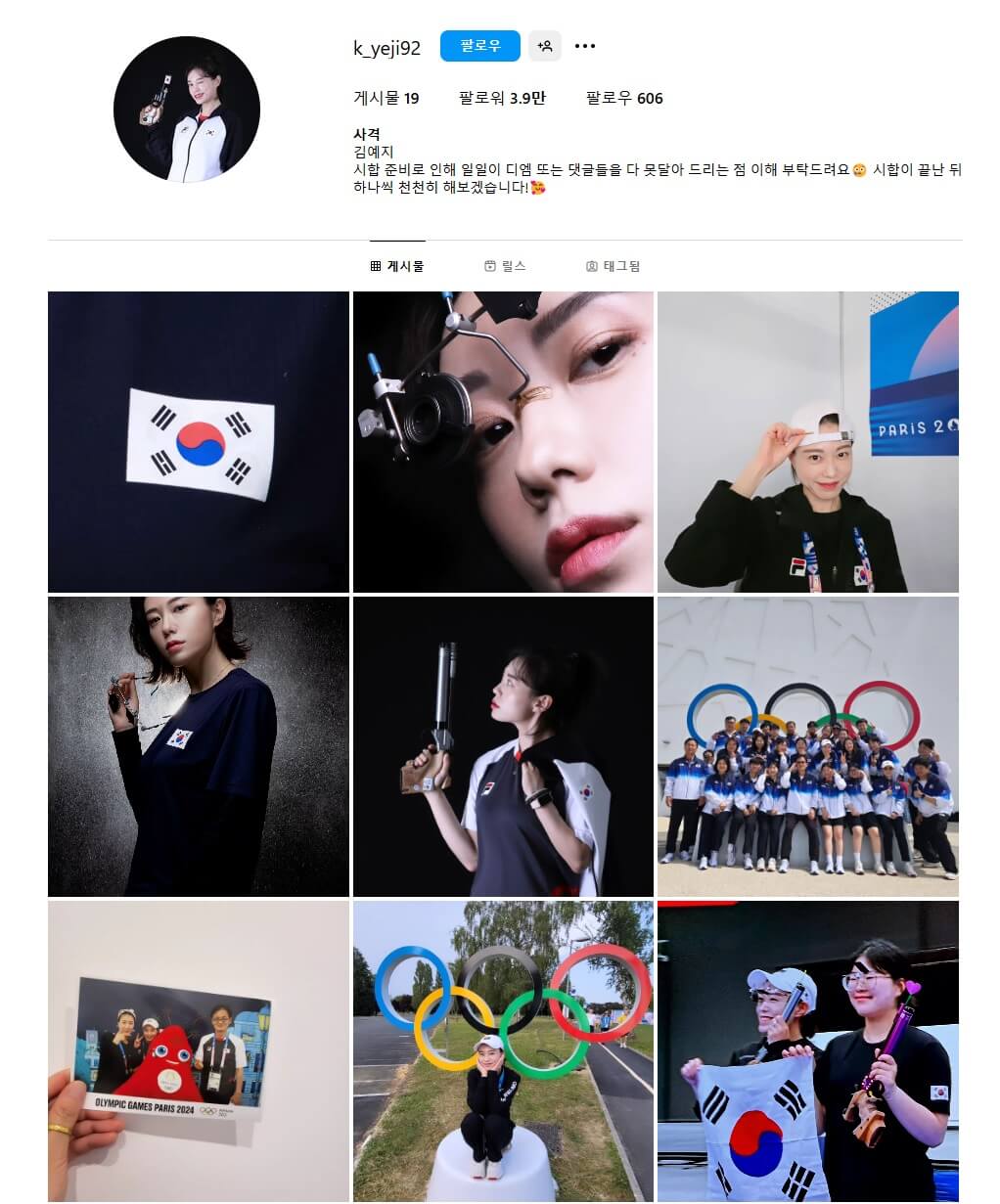
Task: Switch to the 릴스 tab
Action: click(511, 265)
